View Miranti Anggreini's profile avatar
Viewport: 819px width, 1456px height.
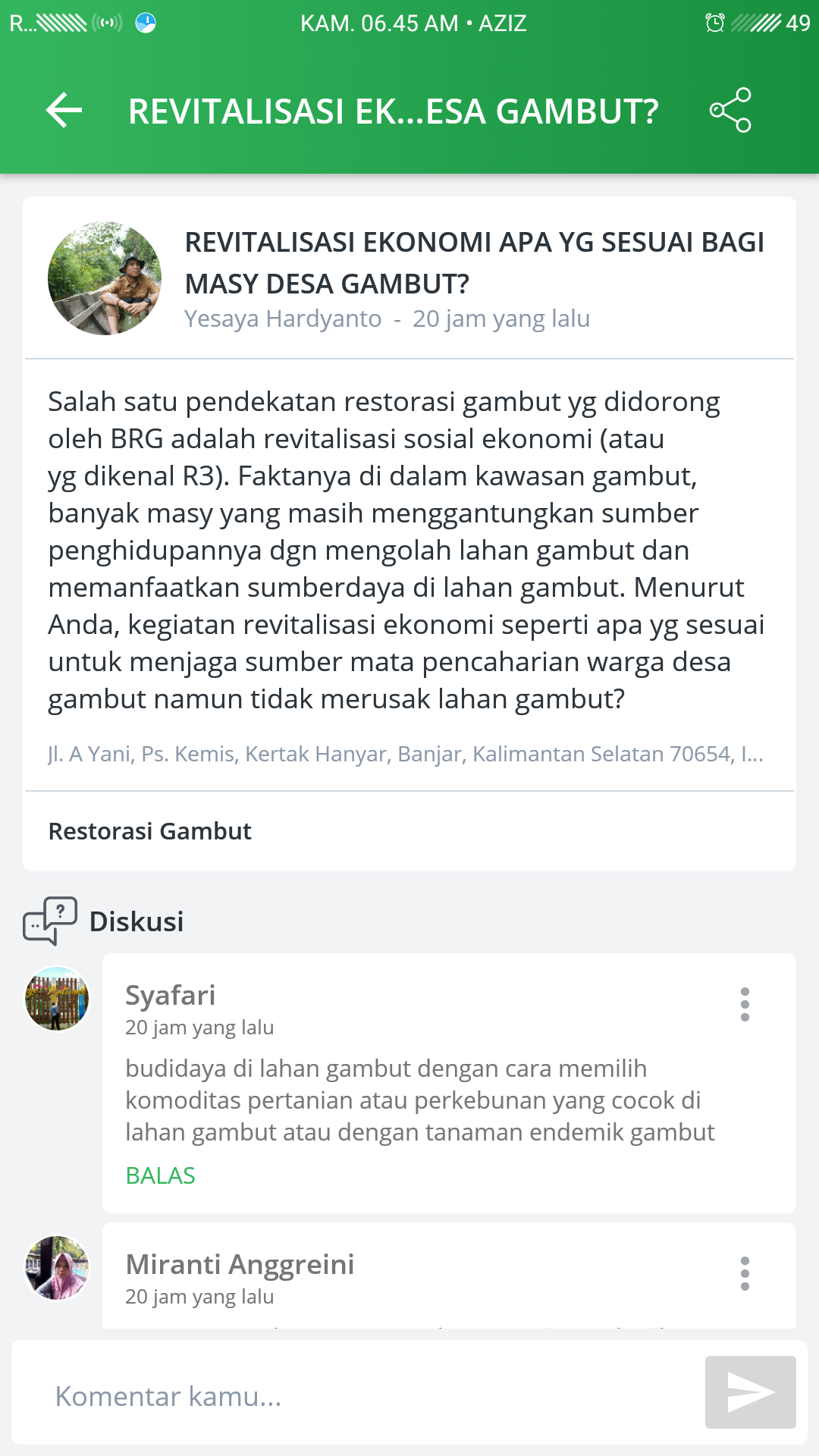click(57, 1268)
